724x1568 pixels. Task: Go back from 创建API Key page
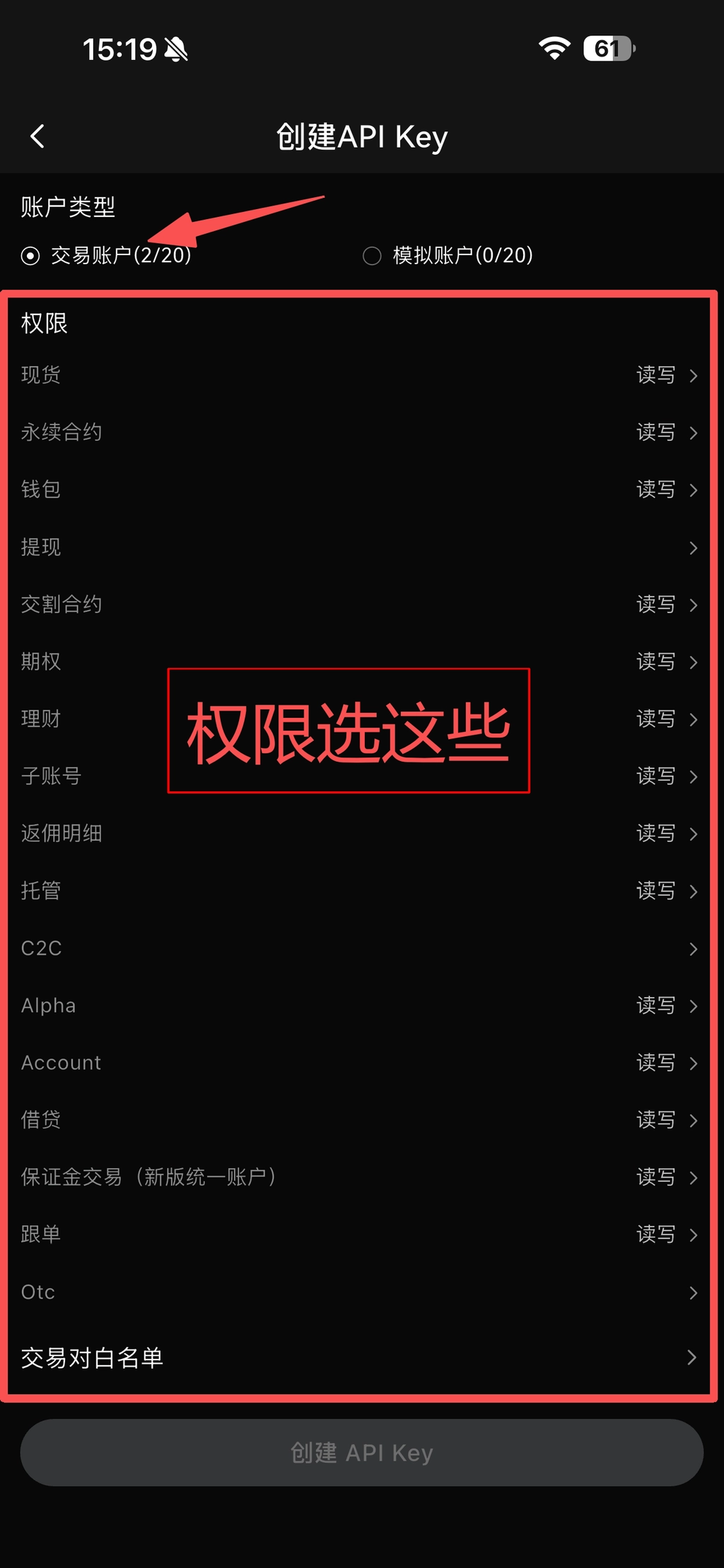tap(38, 136)
